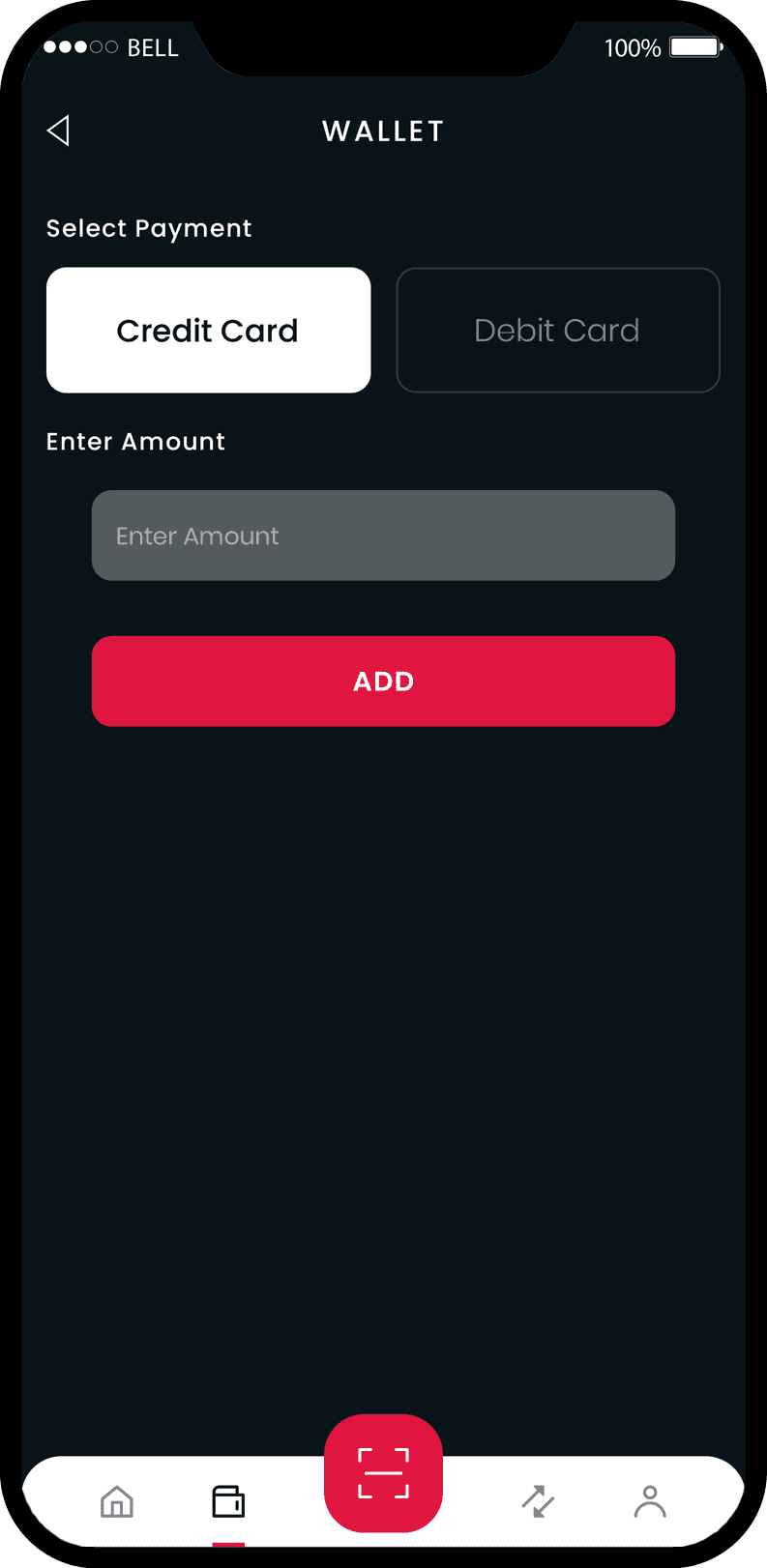Screen dimensions: 767x1568
Task: Open the profile person icon
Action: [x=649, y=1501]
